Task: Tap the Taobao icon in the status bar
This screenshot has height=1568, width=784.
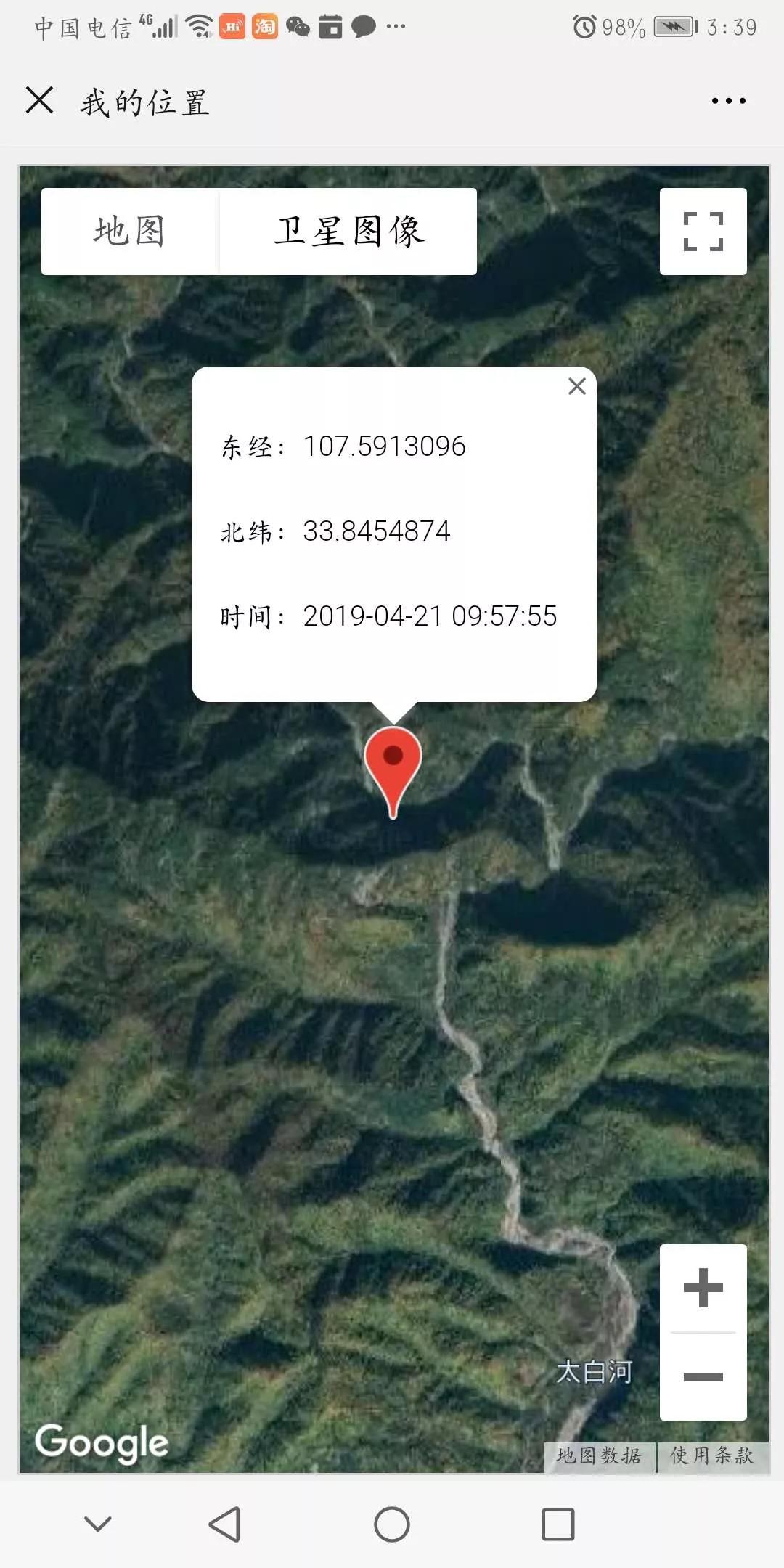Action: tap(266, 28)
